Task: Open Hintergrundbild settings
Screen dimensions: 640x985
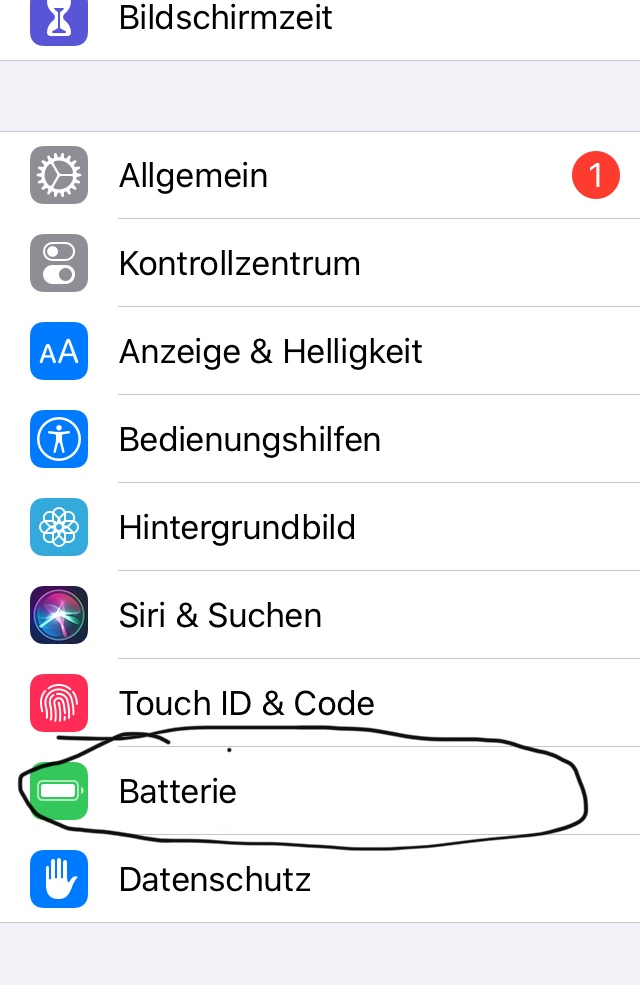Action: [x=320, y=527]
